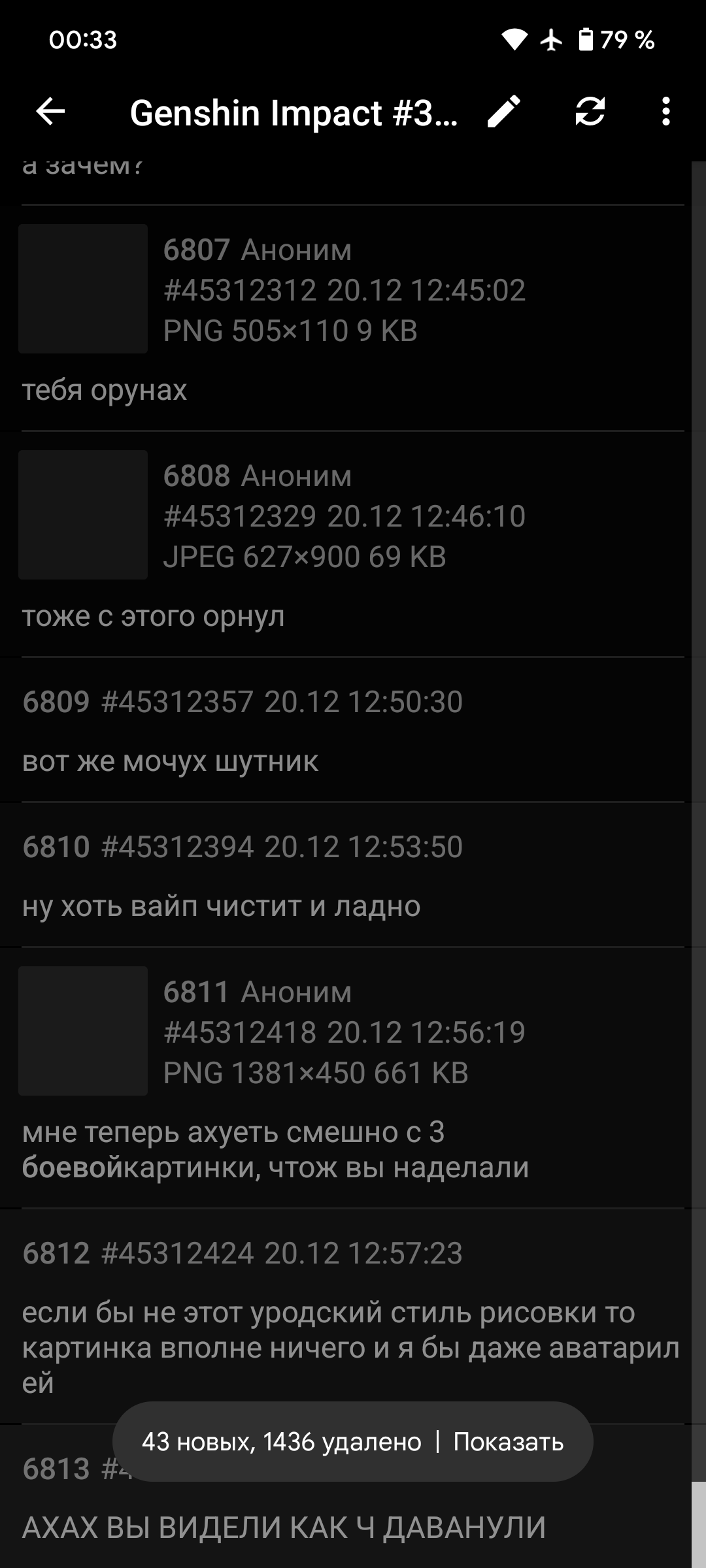Open the image thumbnail in post 6807

point(83,289)
